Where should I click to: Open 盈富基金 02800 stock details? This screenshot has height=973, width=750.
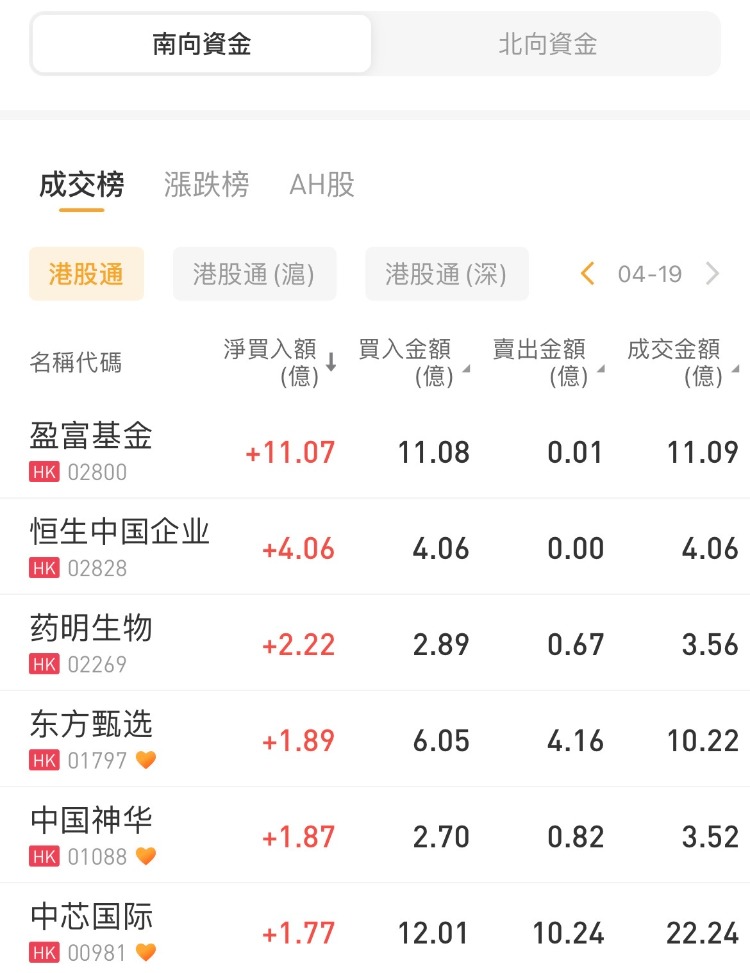click(92, 450)
